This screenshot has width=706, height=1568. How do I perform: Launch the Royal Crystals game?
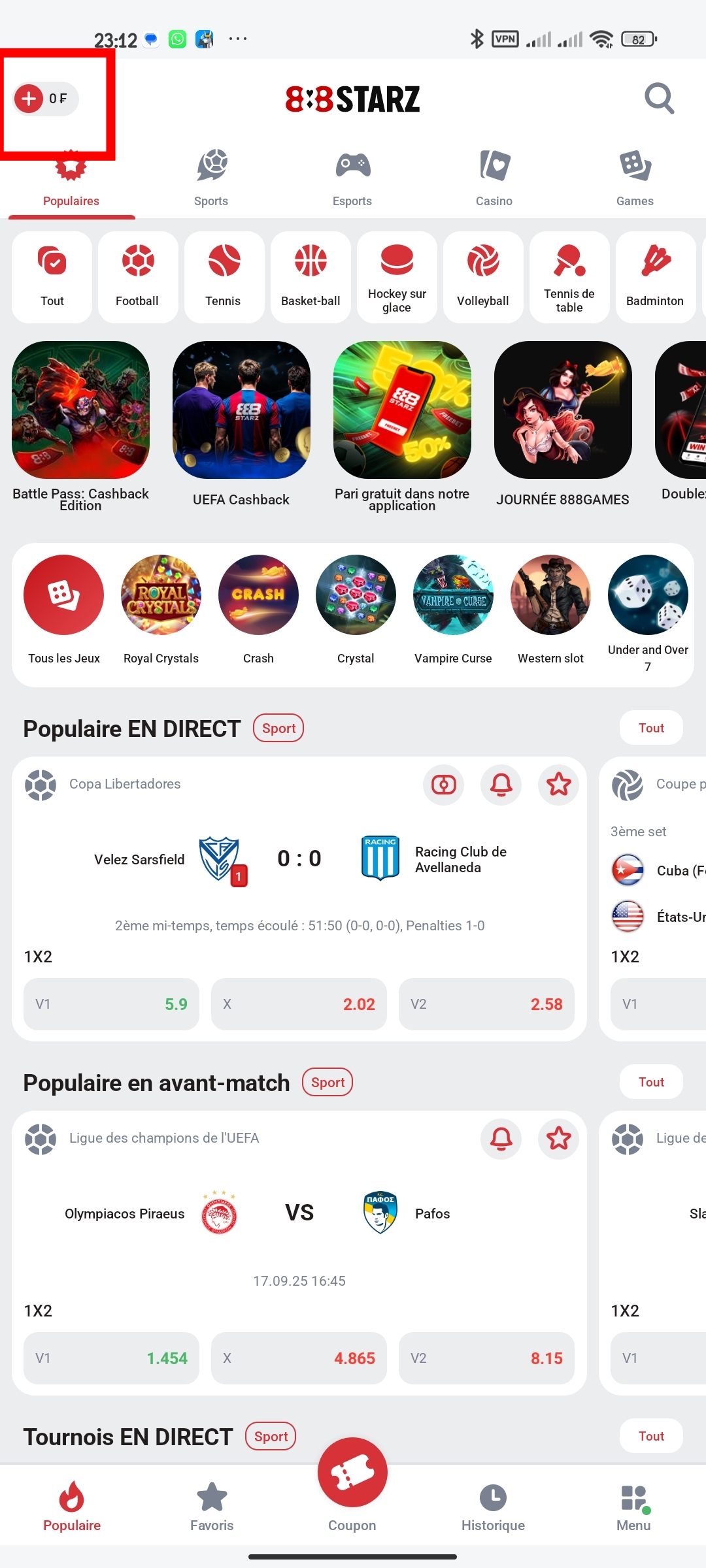tap(161, 610)
